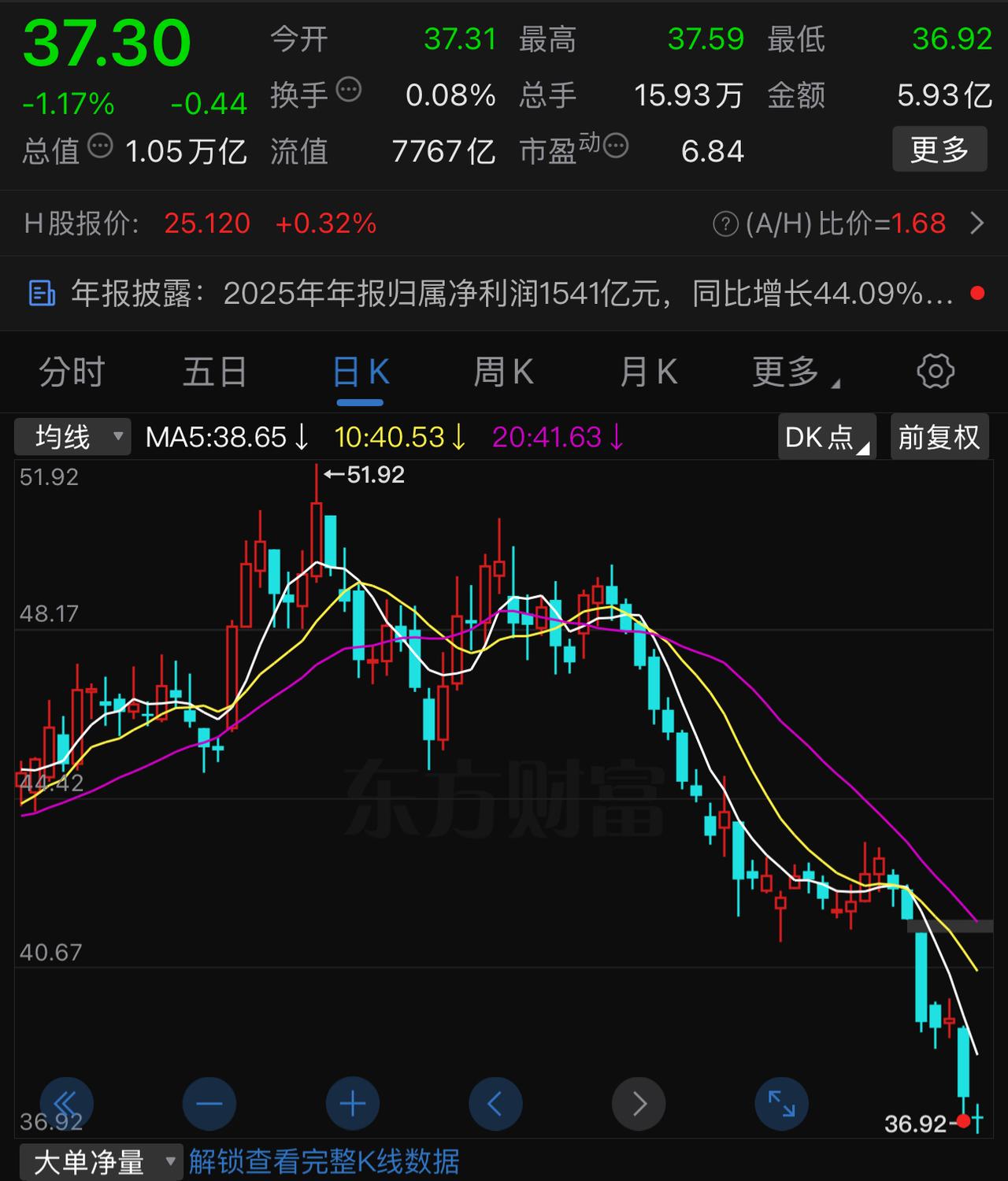The image size is (1008, 1181).
Task: Click the 年报披露 document icon
Action: (x=41, y=293)
